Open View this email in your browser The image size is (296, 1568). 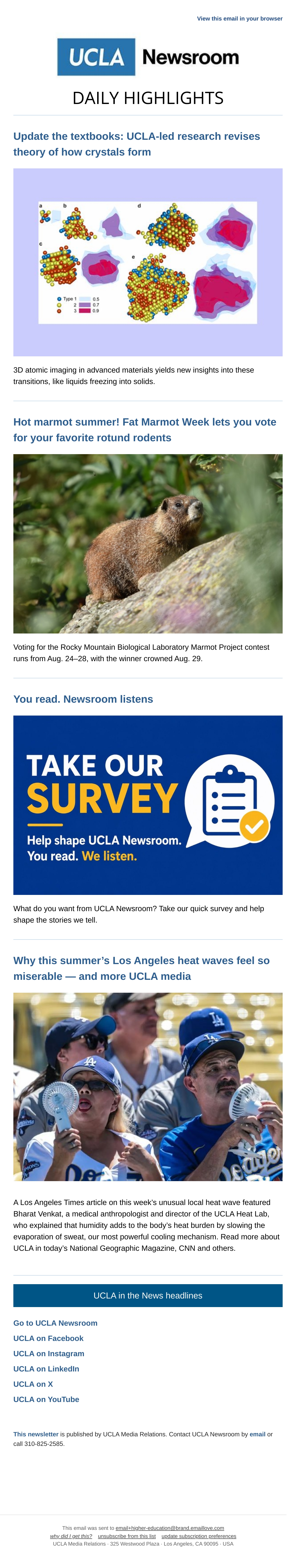239,19
